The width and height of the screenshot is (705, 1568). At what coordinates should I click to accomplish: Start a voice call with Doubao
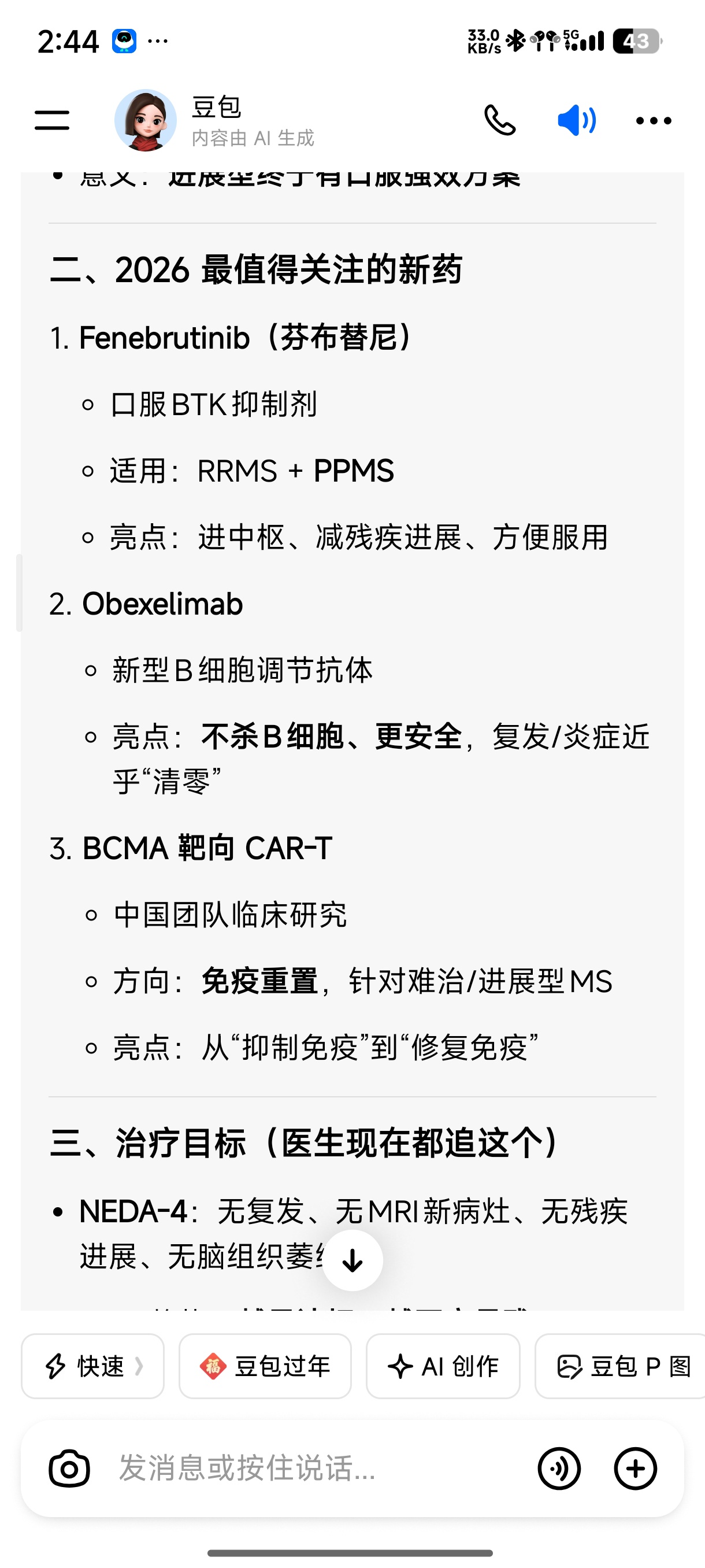point(499,120)
